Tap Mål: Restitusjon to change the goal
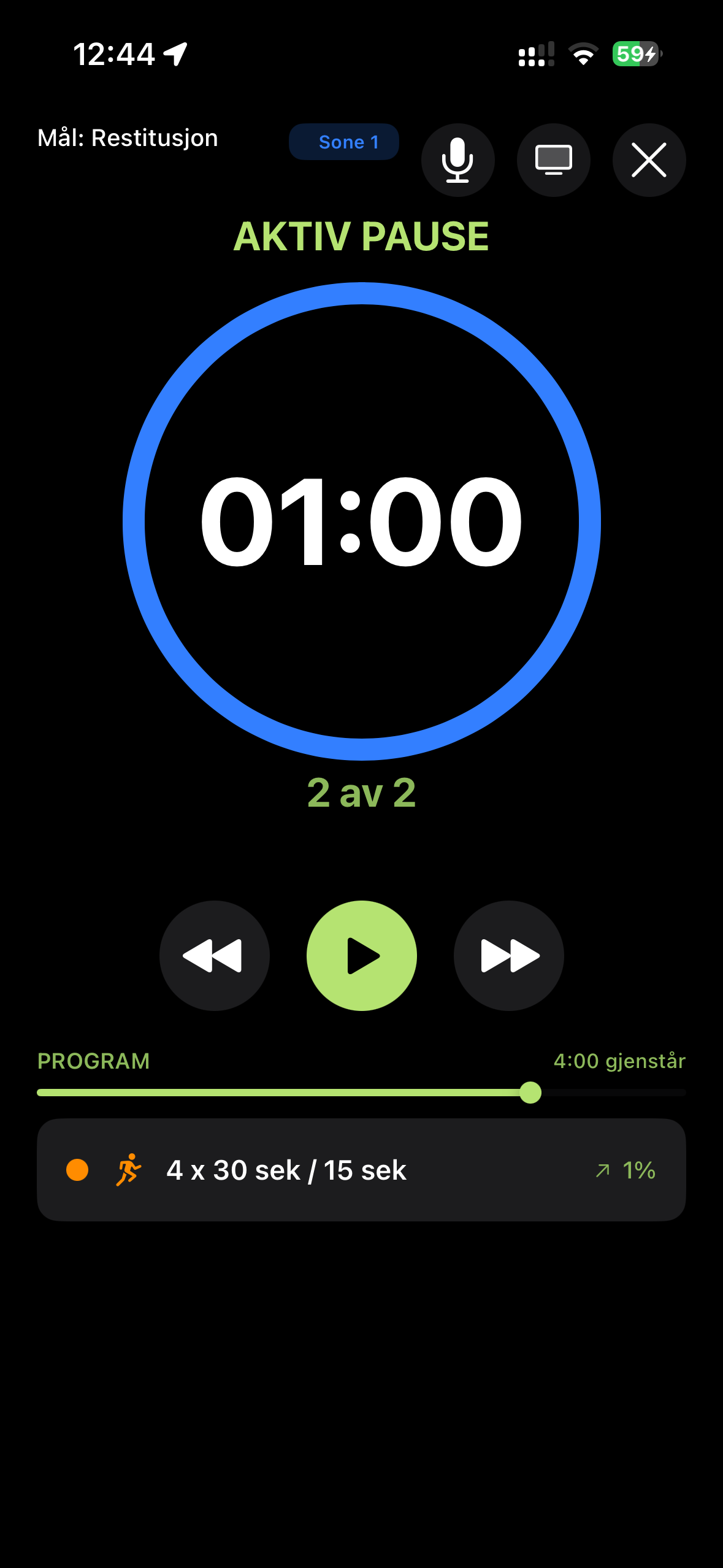Screen dimensions: 723x1568 click(x=128, y=137)
